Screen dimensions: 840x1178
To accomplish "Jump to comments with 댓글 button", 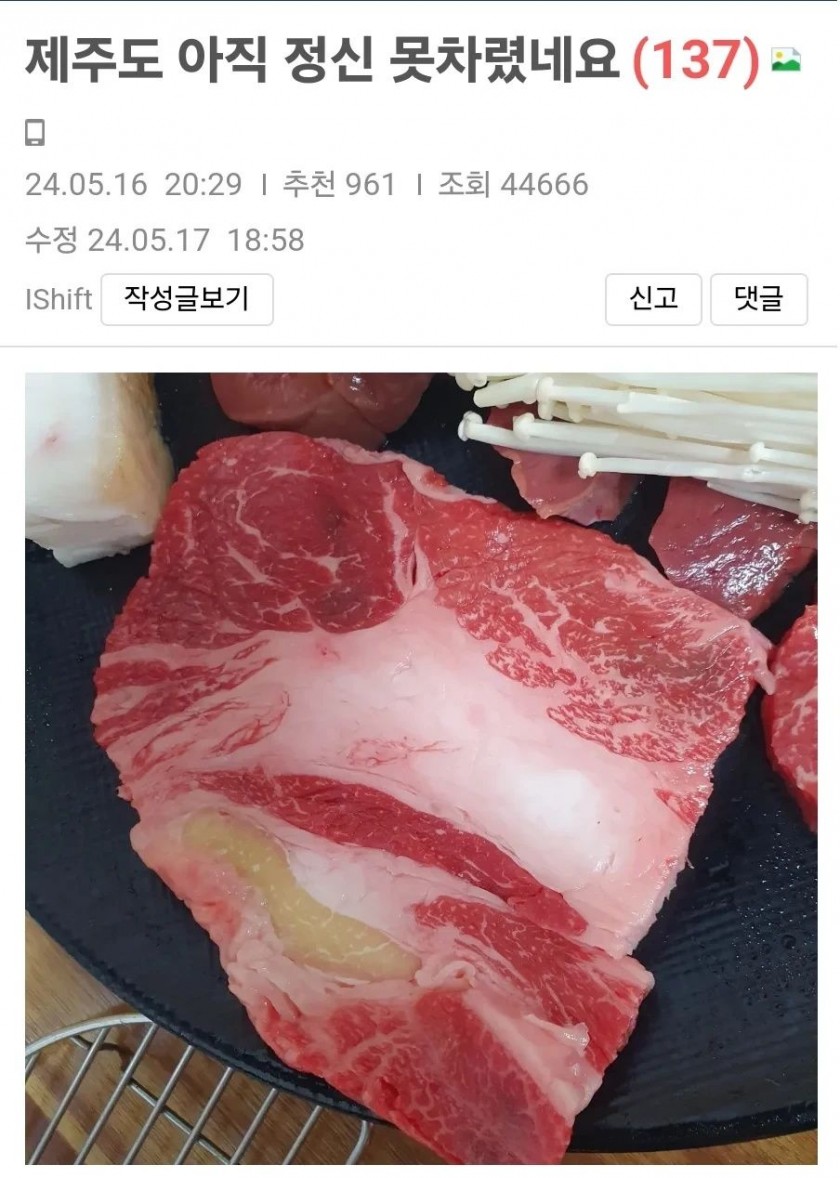I will pos(758,299).
